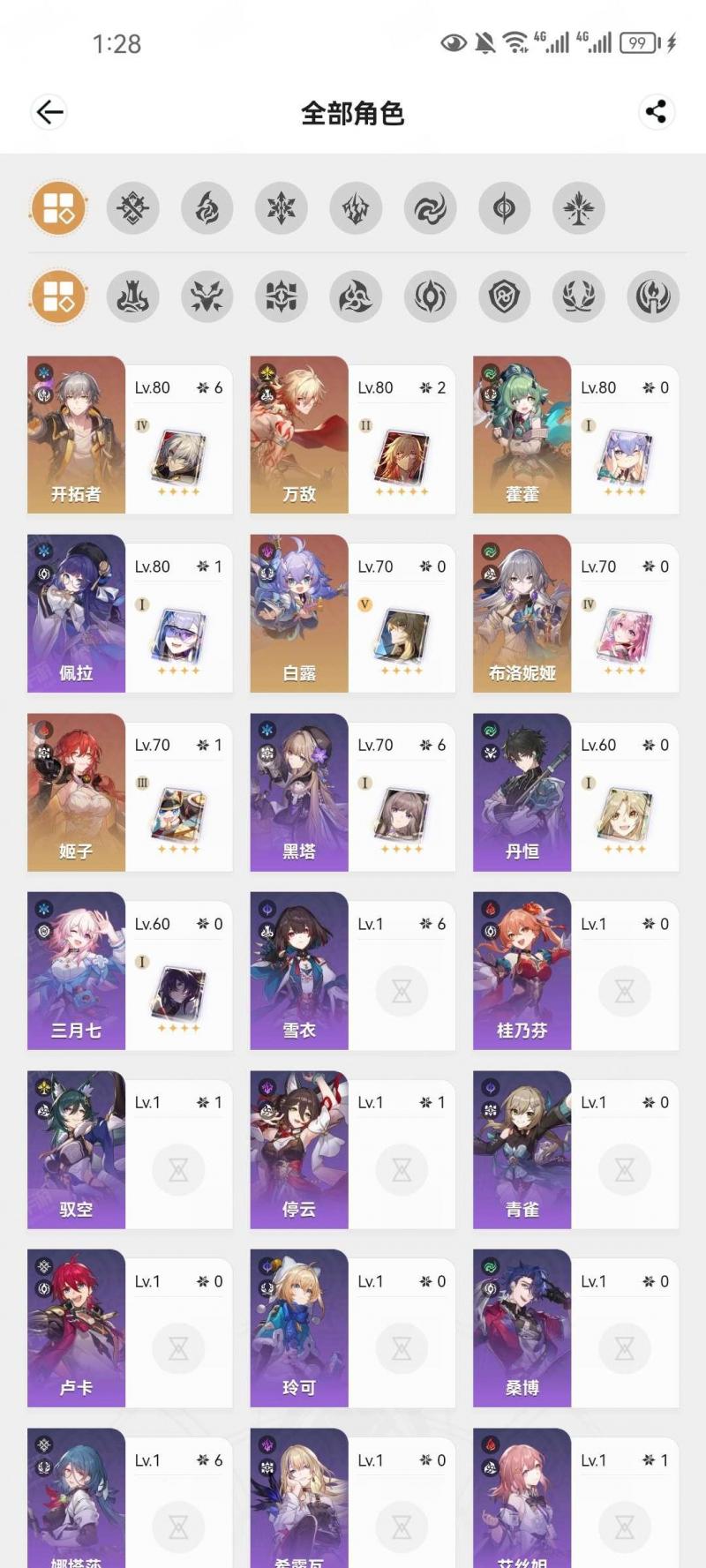Select the 雪衣 character card
The height and width of the screenshot is (1568, 706).
pyautogui.click(x=353, y=971)
